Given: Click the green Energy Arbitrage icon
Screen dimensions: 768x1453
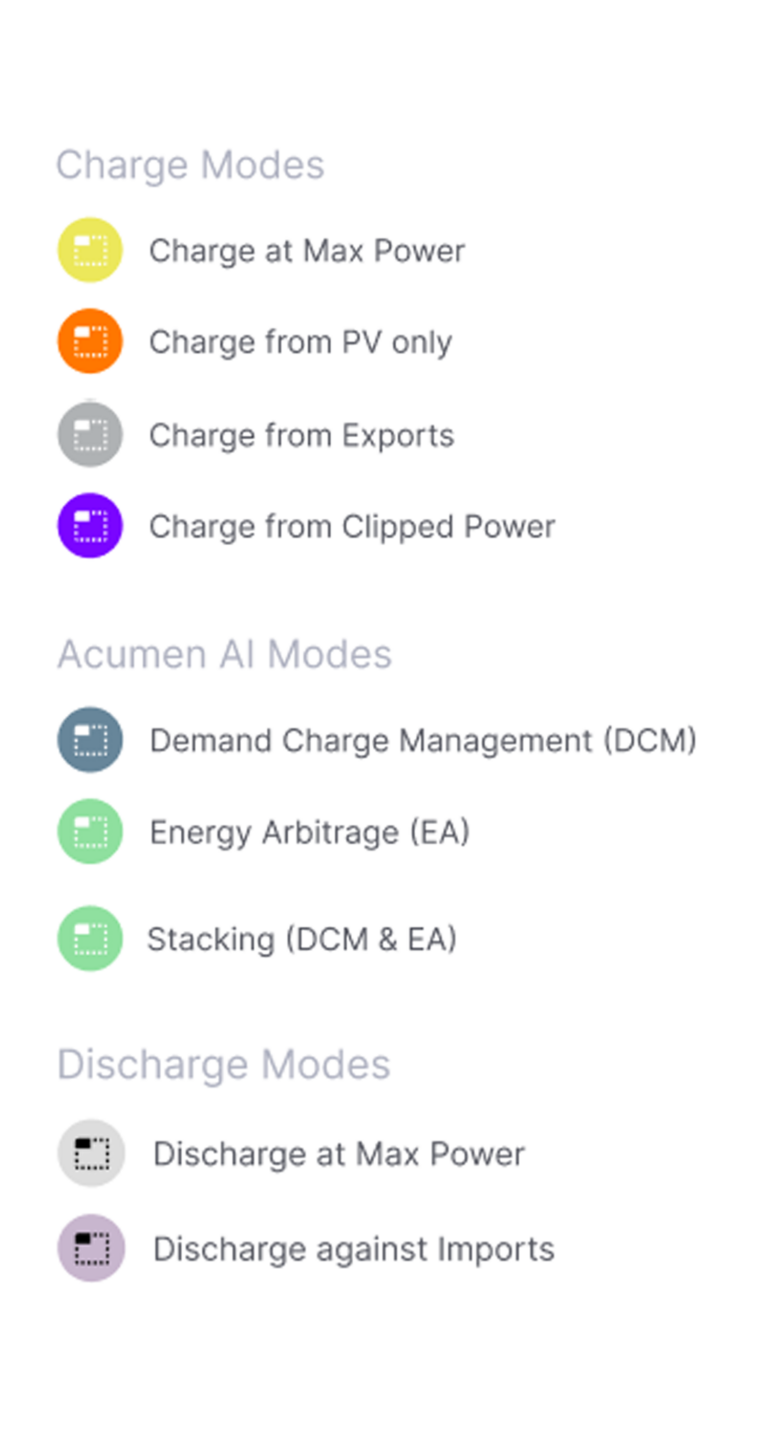Looking at the screenshot, I should pos(89,831).
